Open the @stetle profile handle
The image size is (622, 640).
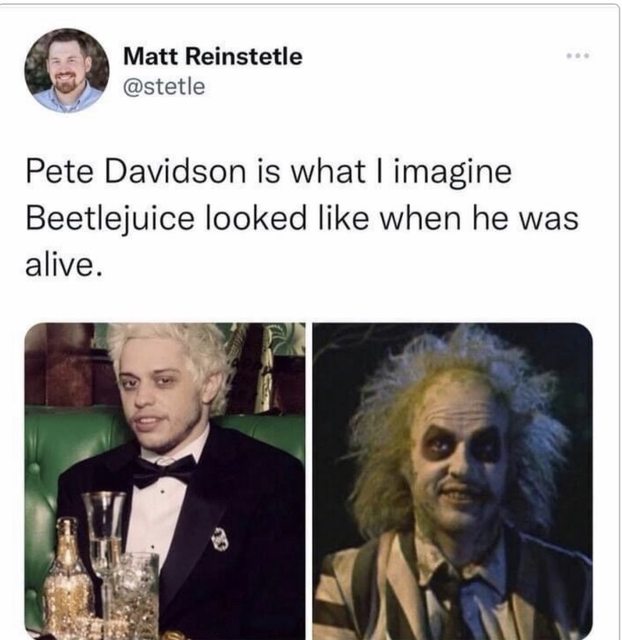(x=163, y=87)
